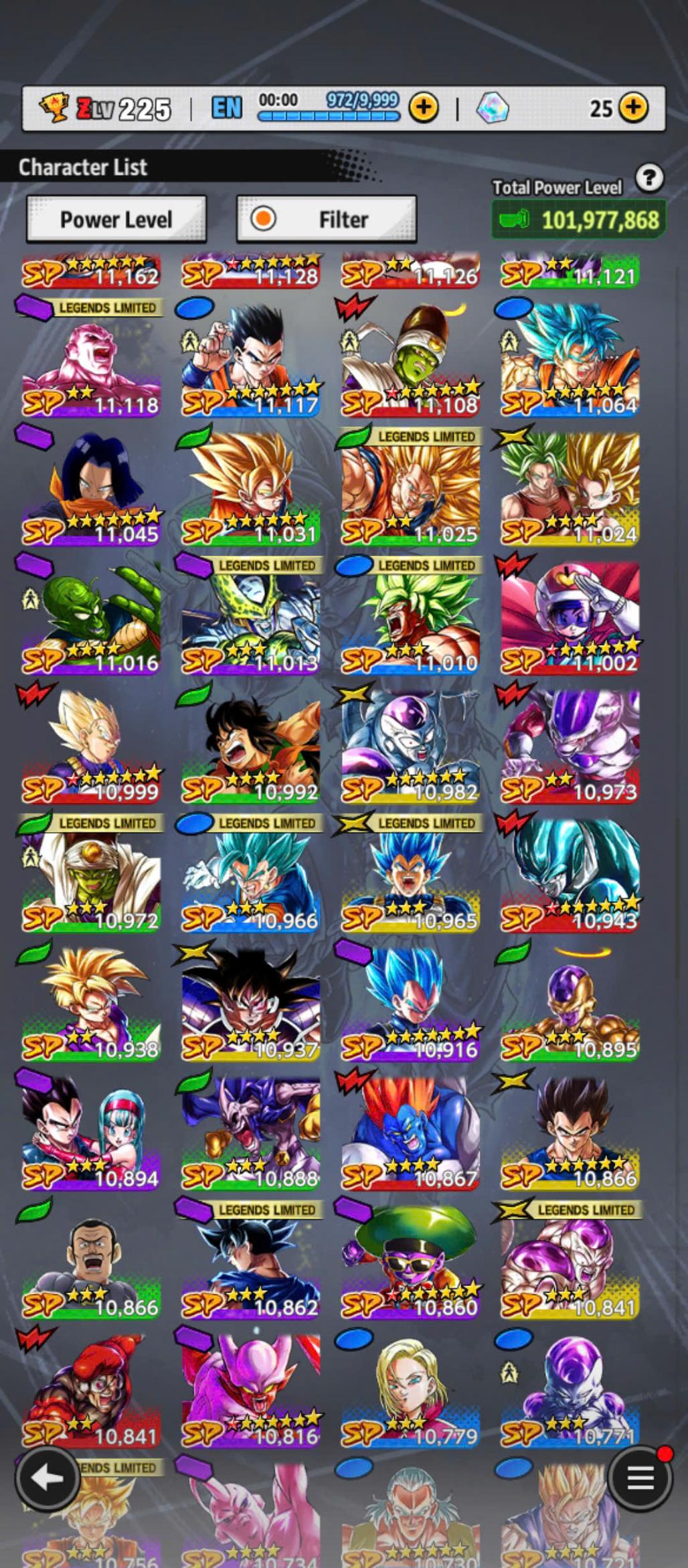Open the Power Level sort button
The height and width of the screenshot is (1568, 688).
116,220
